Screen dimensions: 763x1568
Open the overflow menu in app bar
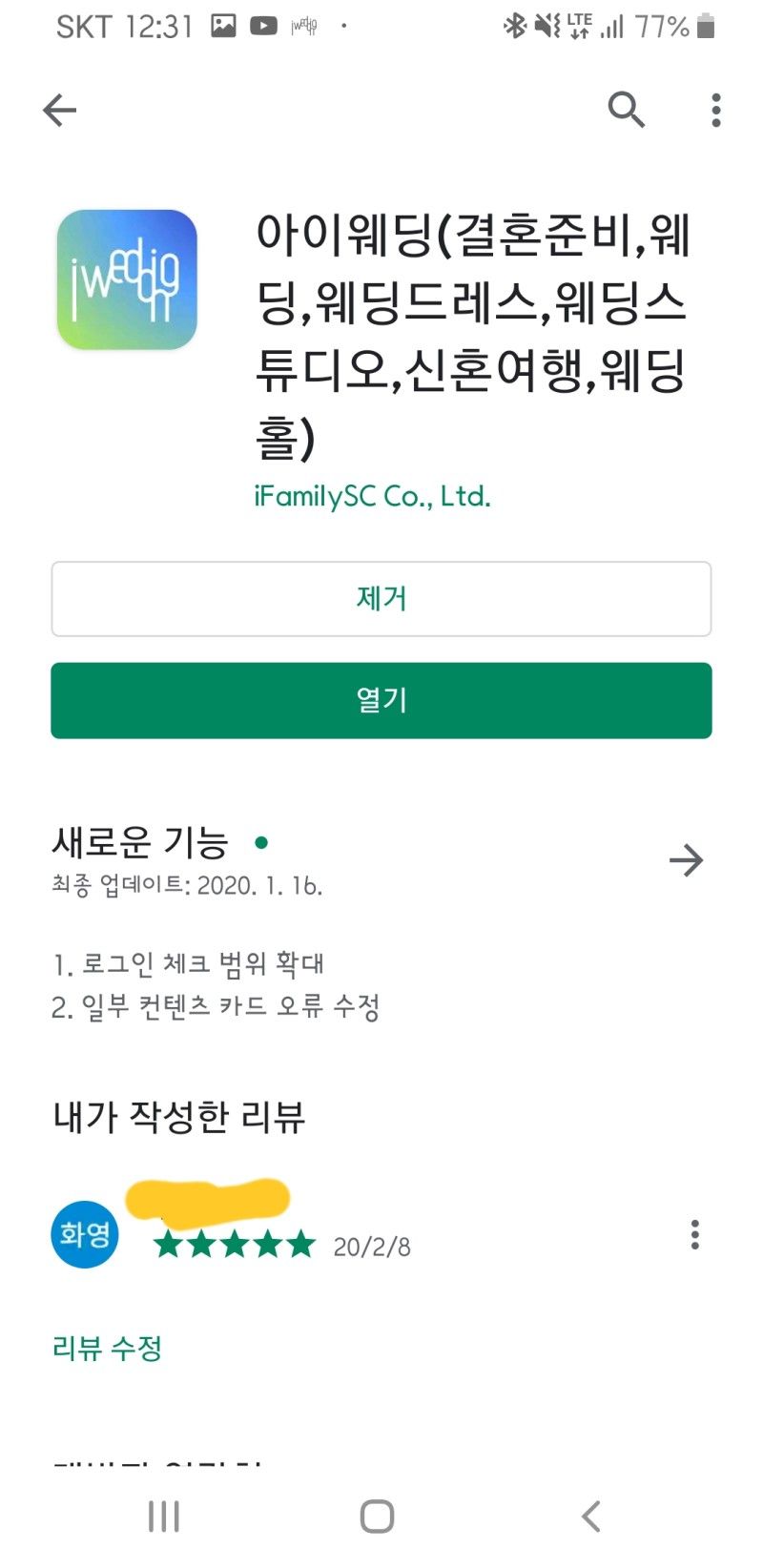[716, 111]
